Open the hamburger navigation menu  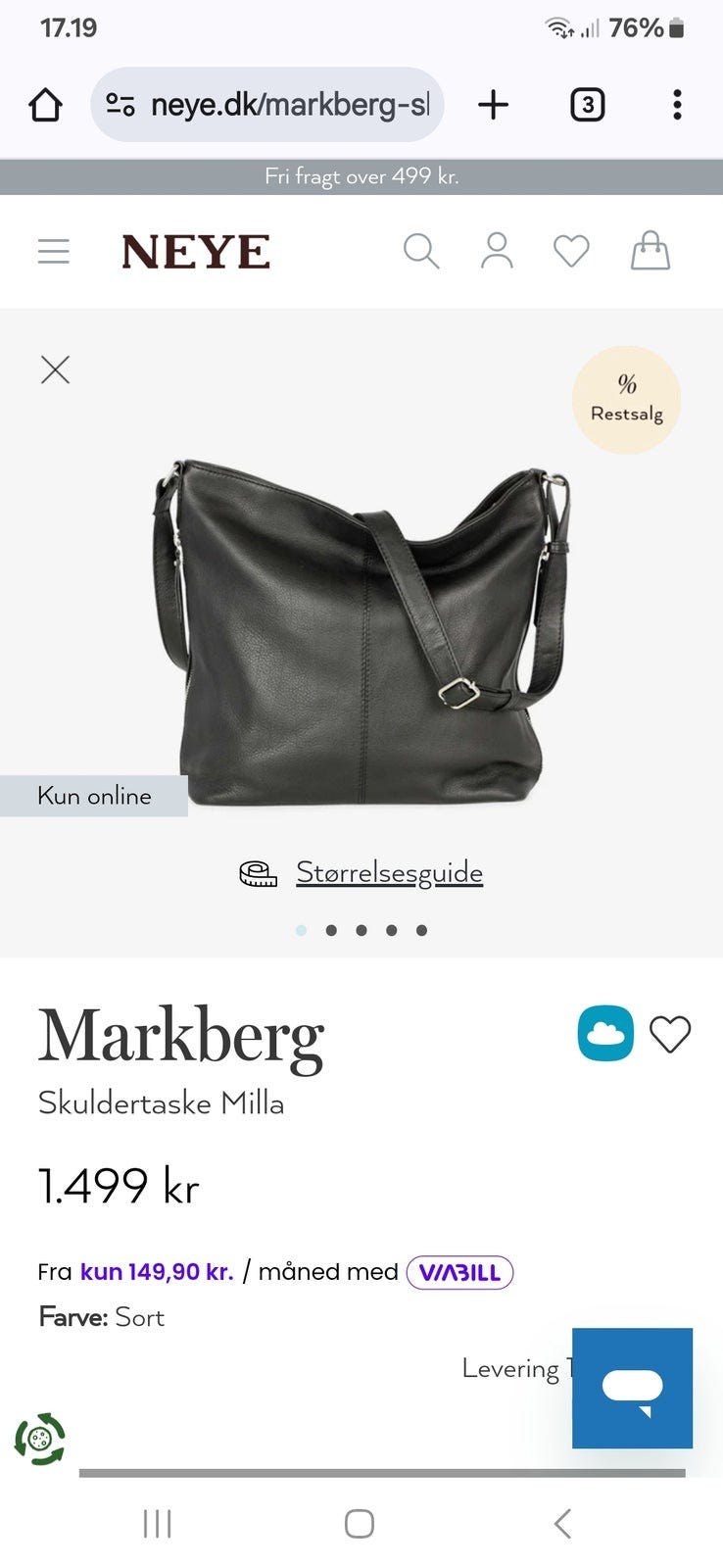tap(53, 251)
